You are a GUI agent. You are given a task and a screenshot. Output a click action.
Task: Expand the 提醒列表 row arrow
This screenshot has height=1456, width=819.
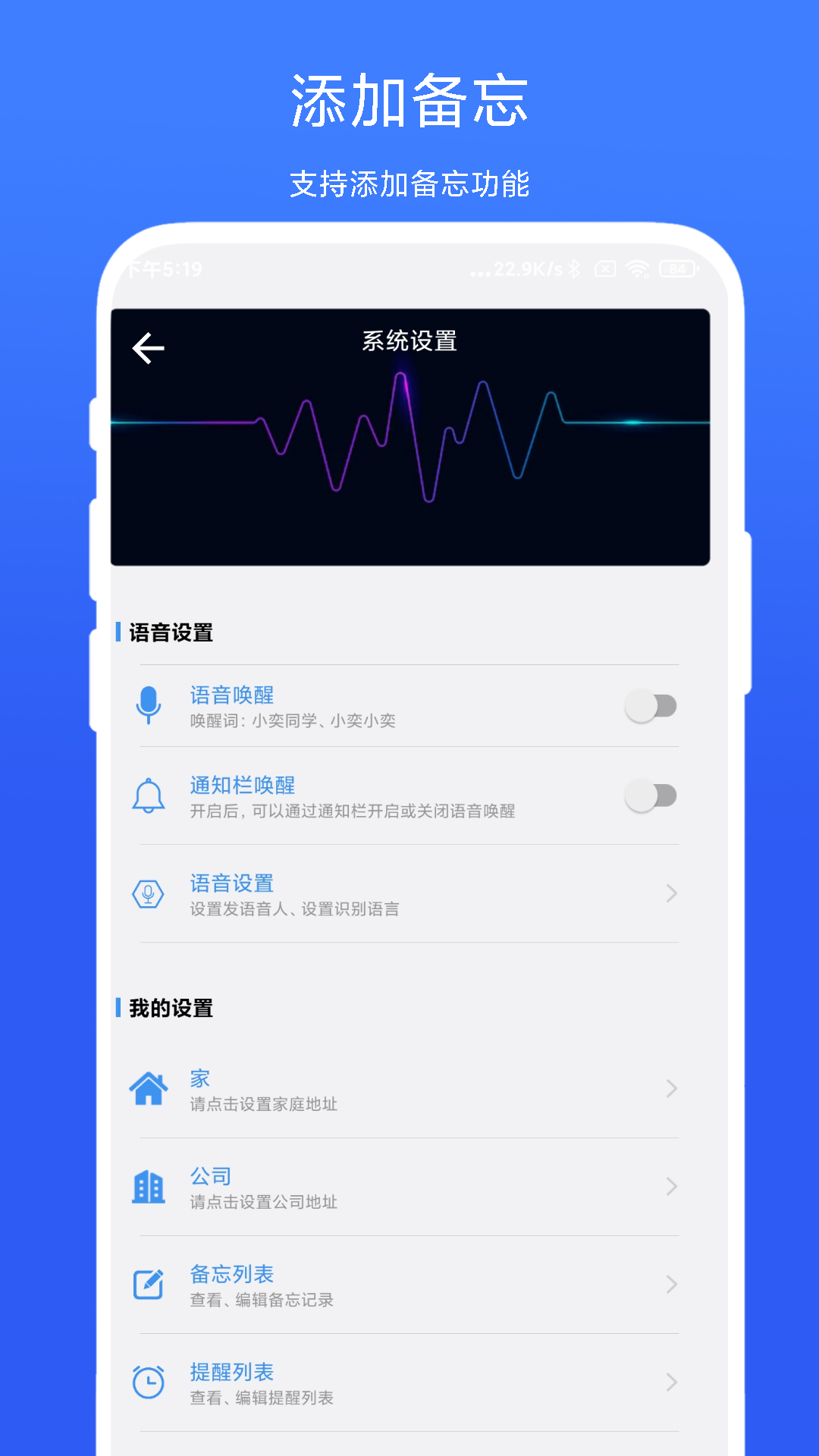point(670,1382)
